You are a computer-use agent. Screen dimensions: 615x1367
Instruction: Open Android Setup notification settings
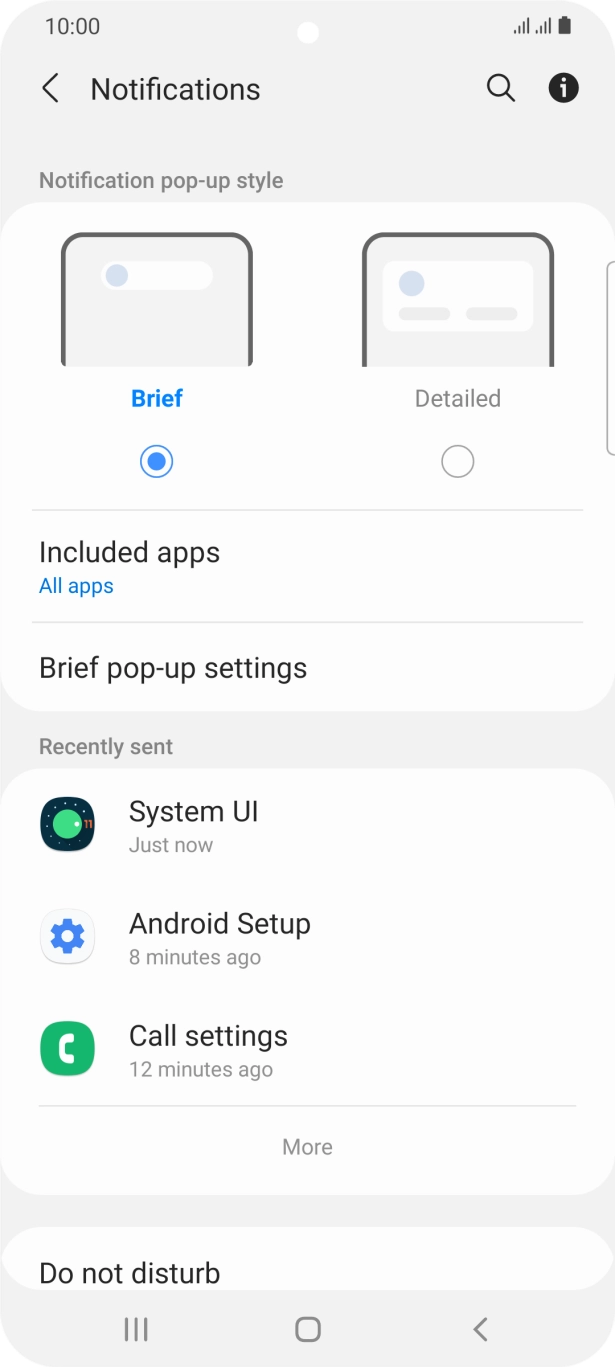pos(307,937)
